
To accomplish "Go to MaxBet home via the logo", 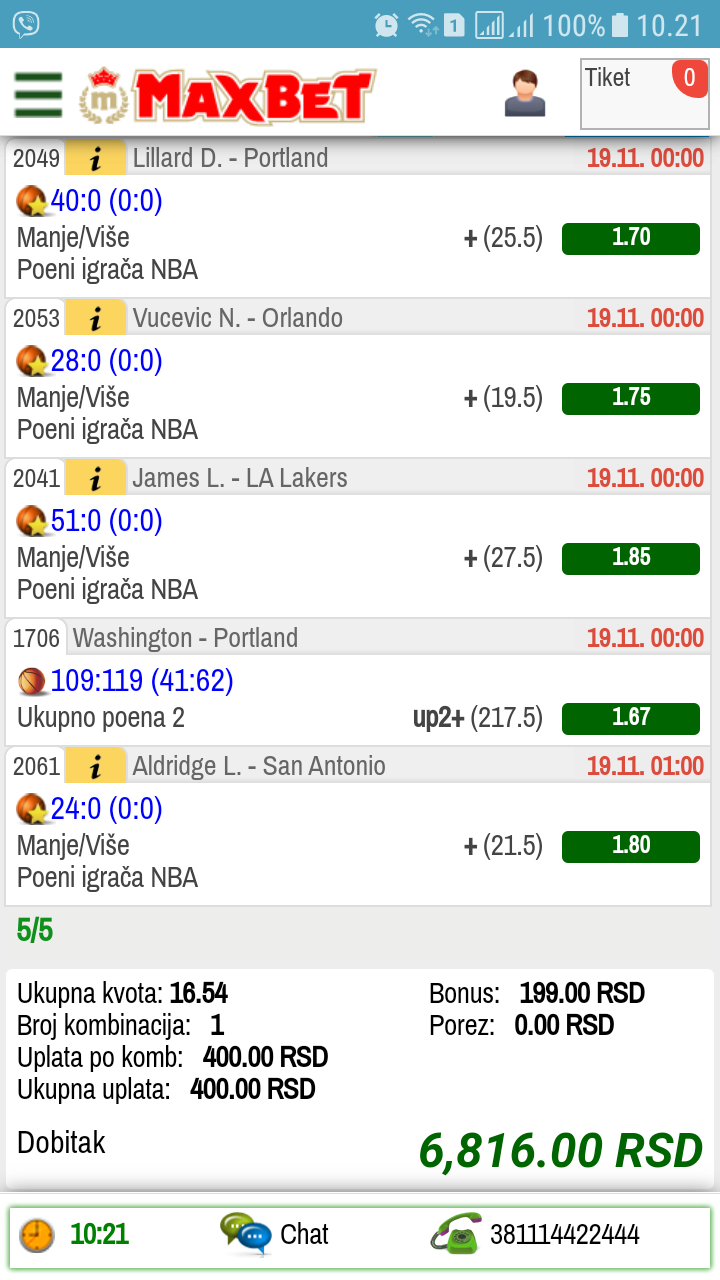I will pyautogui.click(x=227, y=95).
